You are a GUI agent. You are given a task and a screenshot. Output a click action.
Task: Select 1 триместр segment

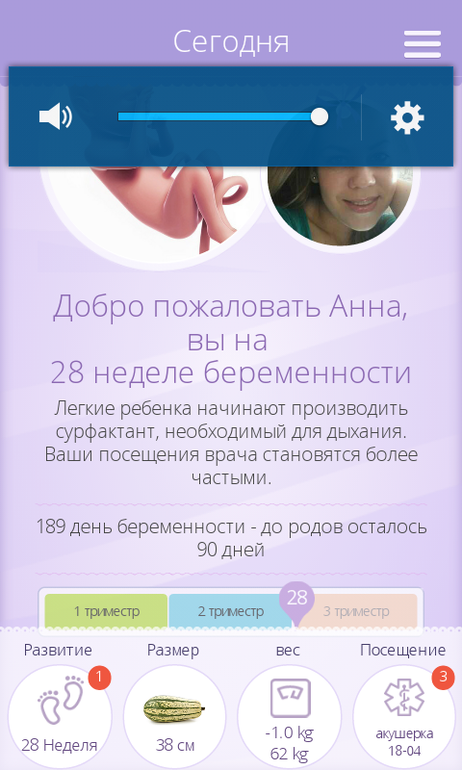(106, 611)
